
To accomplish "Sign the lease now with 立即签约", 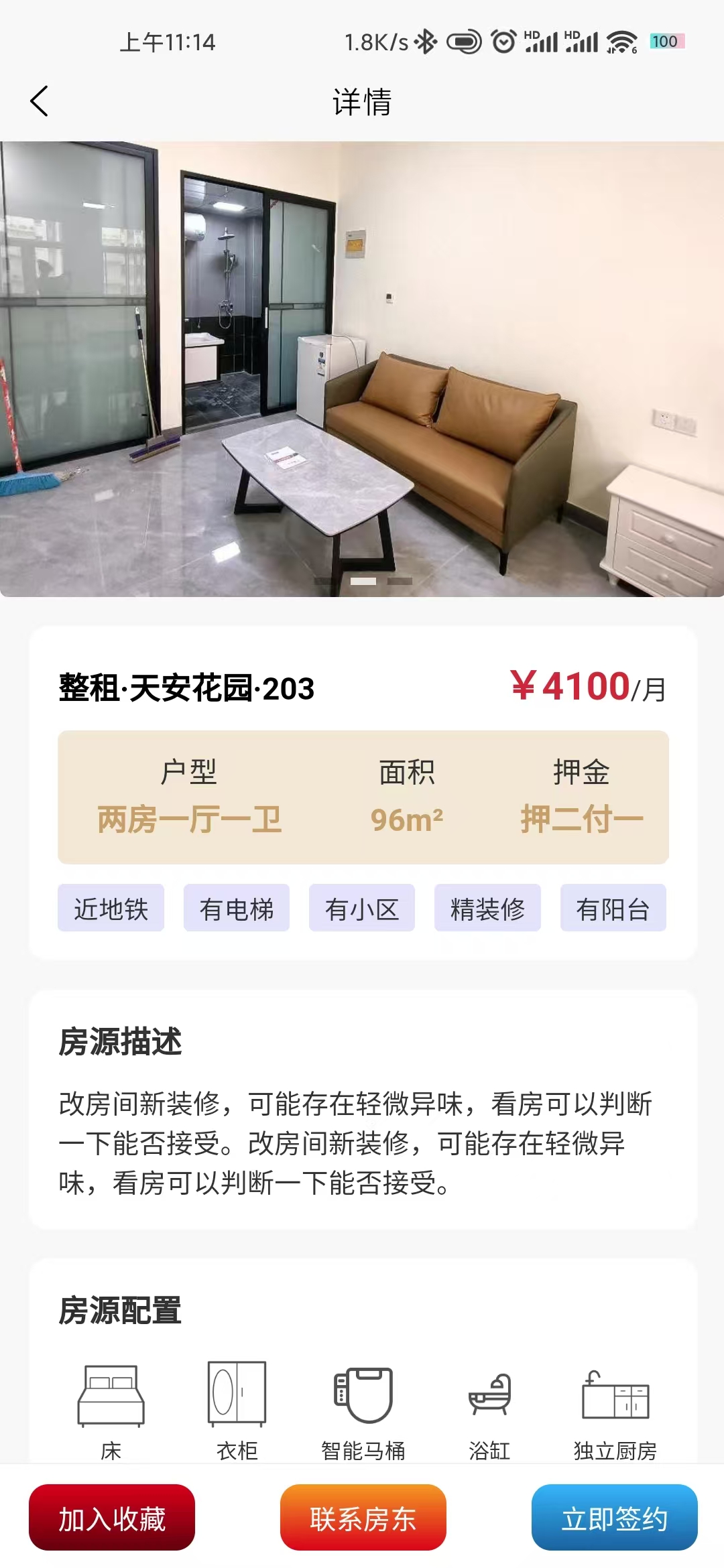I will (614, 1518).
